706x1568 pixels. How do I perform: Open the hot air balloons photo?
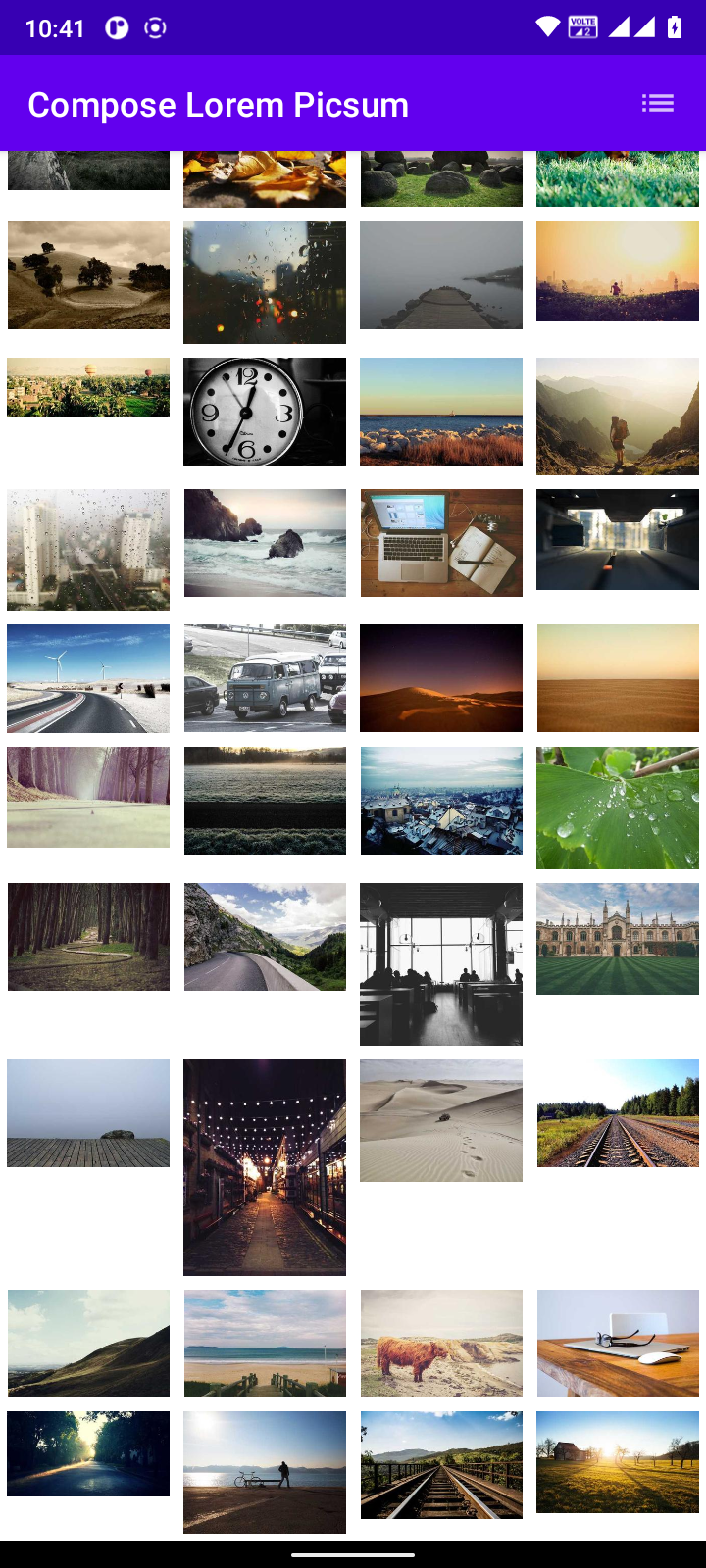coord(88,388)
